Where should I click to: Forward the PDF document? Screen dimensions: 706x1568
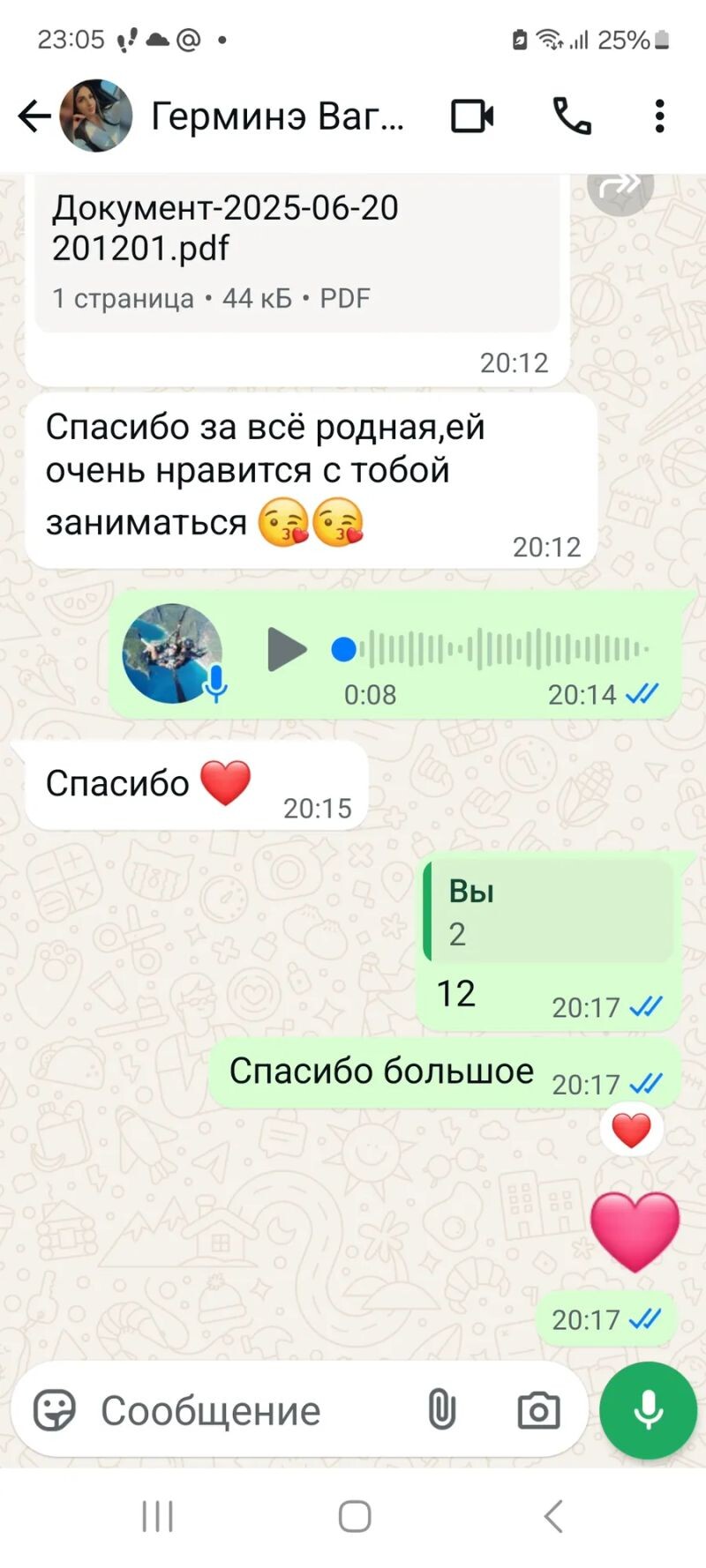click(x=620, y=187)
